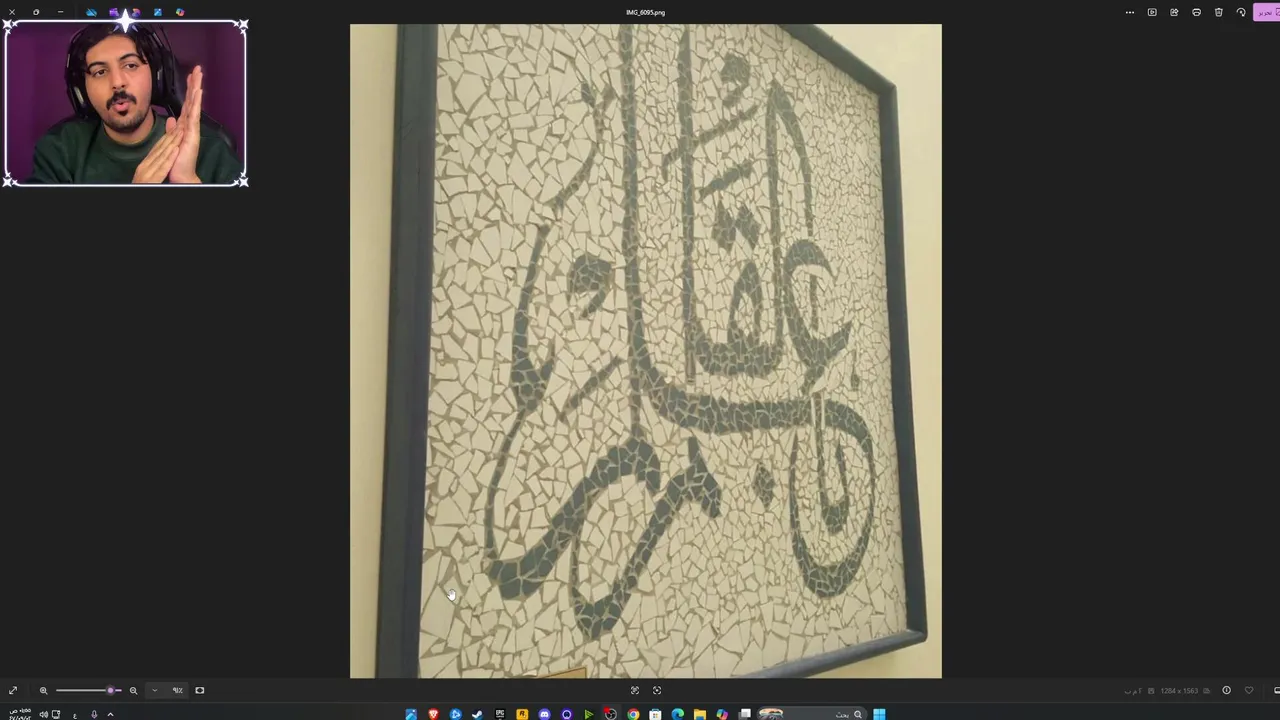This screenshot has width=1280, height=720.
Task: Open File Explorer from the taskbar
Action: click(700, 714)
